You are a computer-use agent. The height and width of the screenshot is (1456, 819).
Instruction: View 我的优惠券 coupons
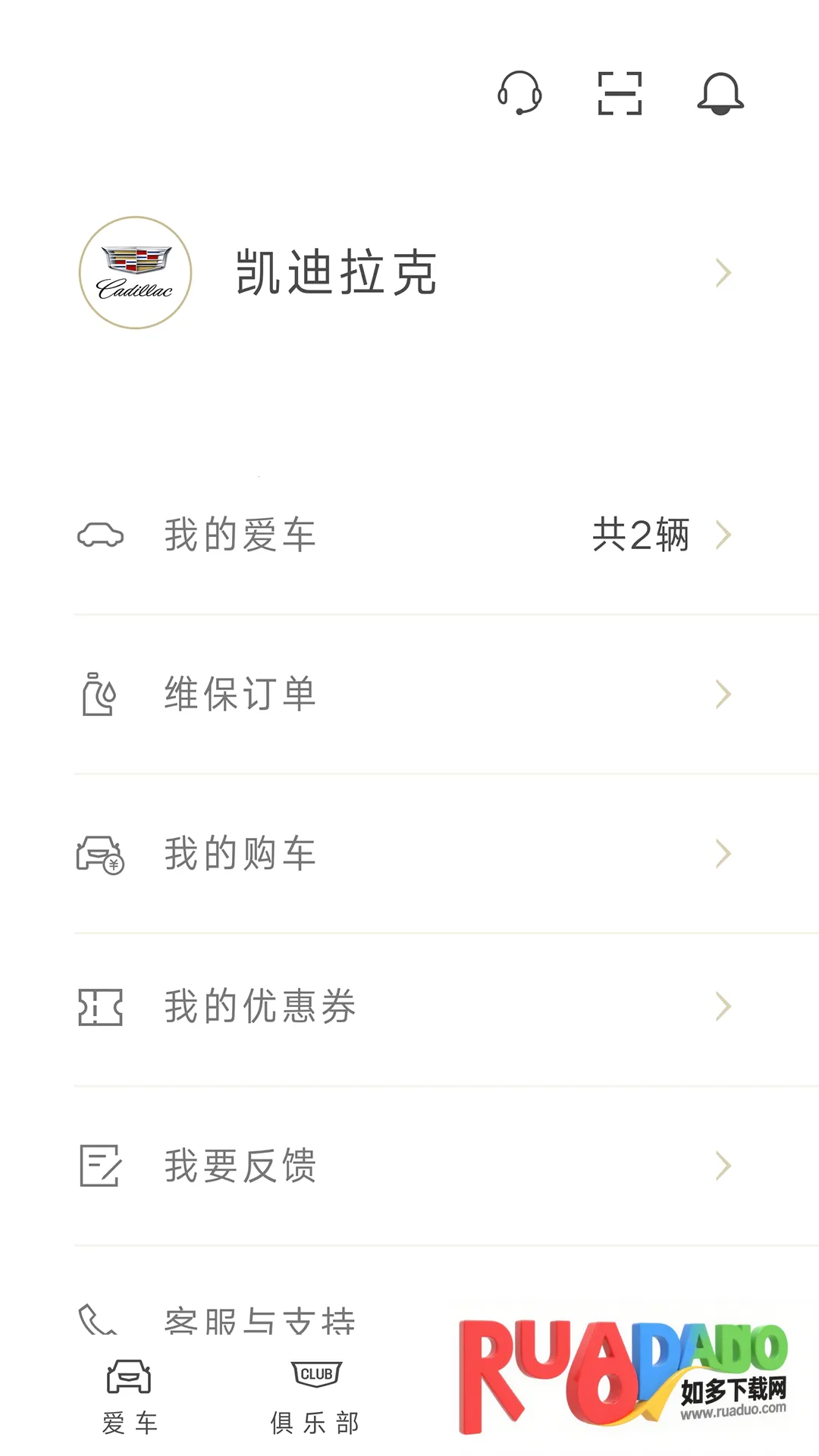[409, 1007]
